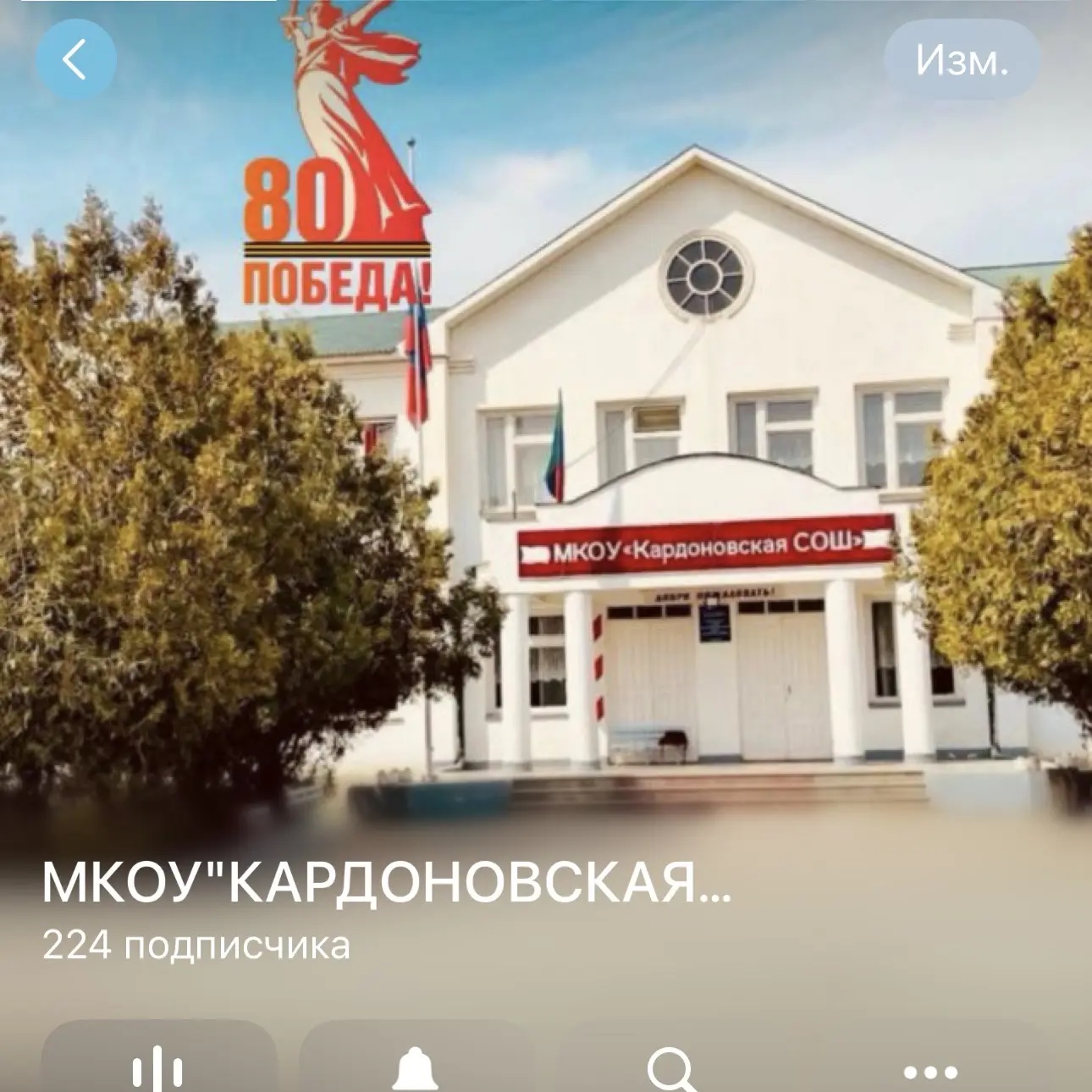Go back using the arrow button
Image resolution: width=1092 pixels, height=1092 pixels.
[75, 61]
